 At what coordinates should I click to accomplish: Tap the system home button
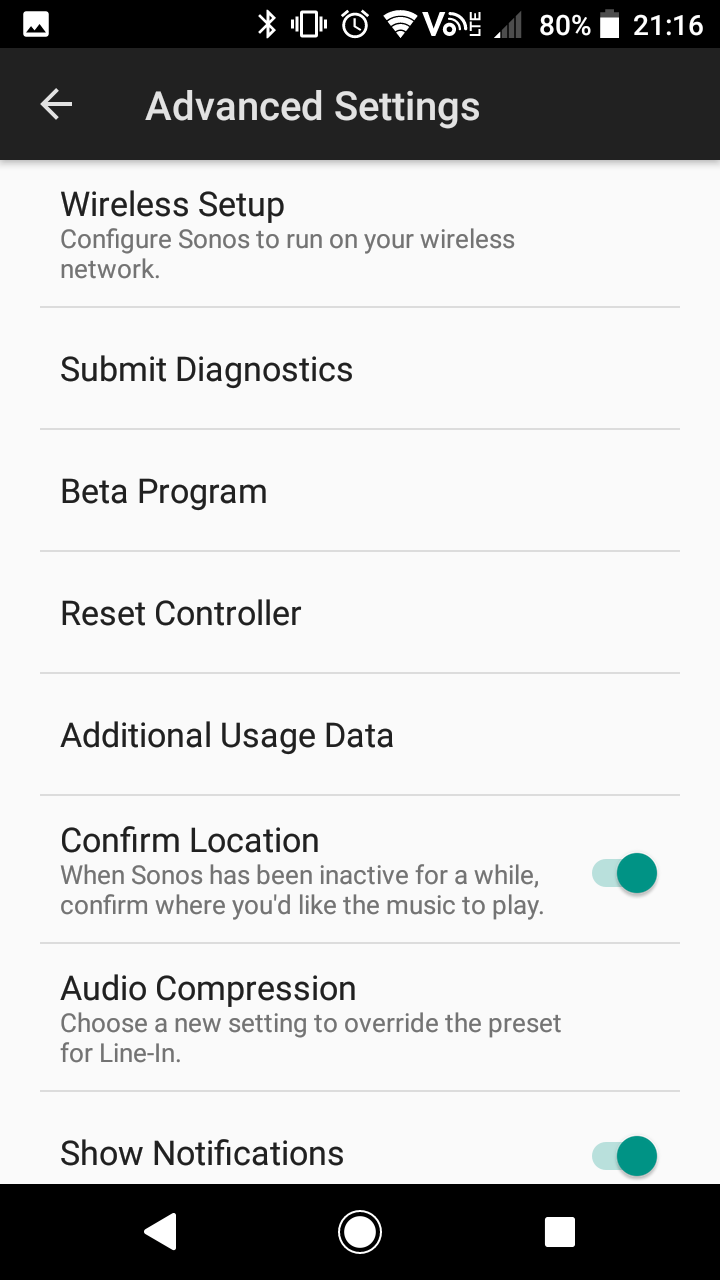pyautogui.click(x=360, y=1232)
